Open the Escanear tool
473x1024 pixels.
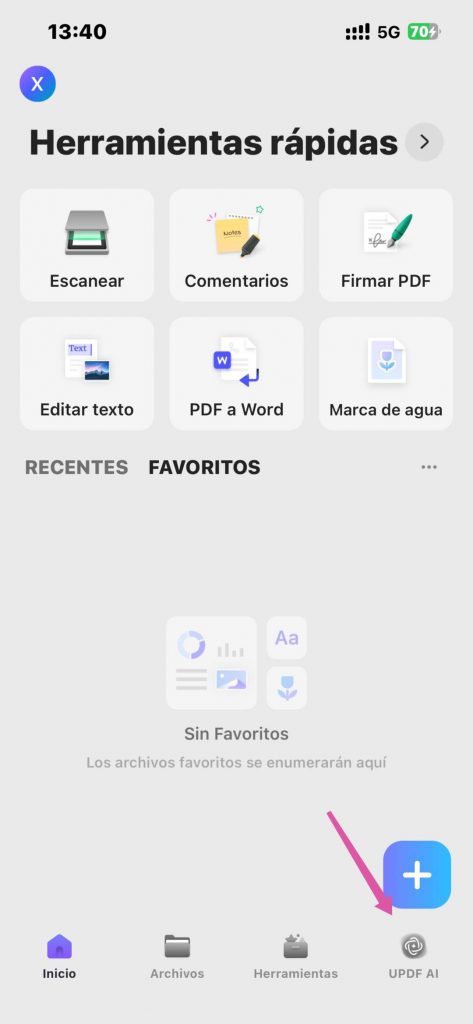click(87, 245)
